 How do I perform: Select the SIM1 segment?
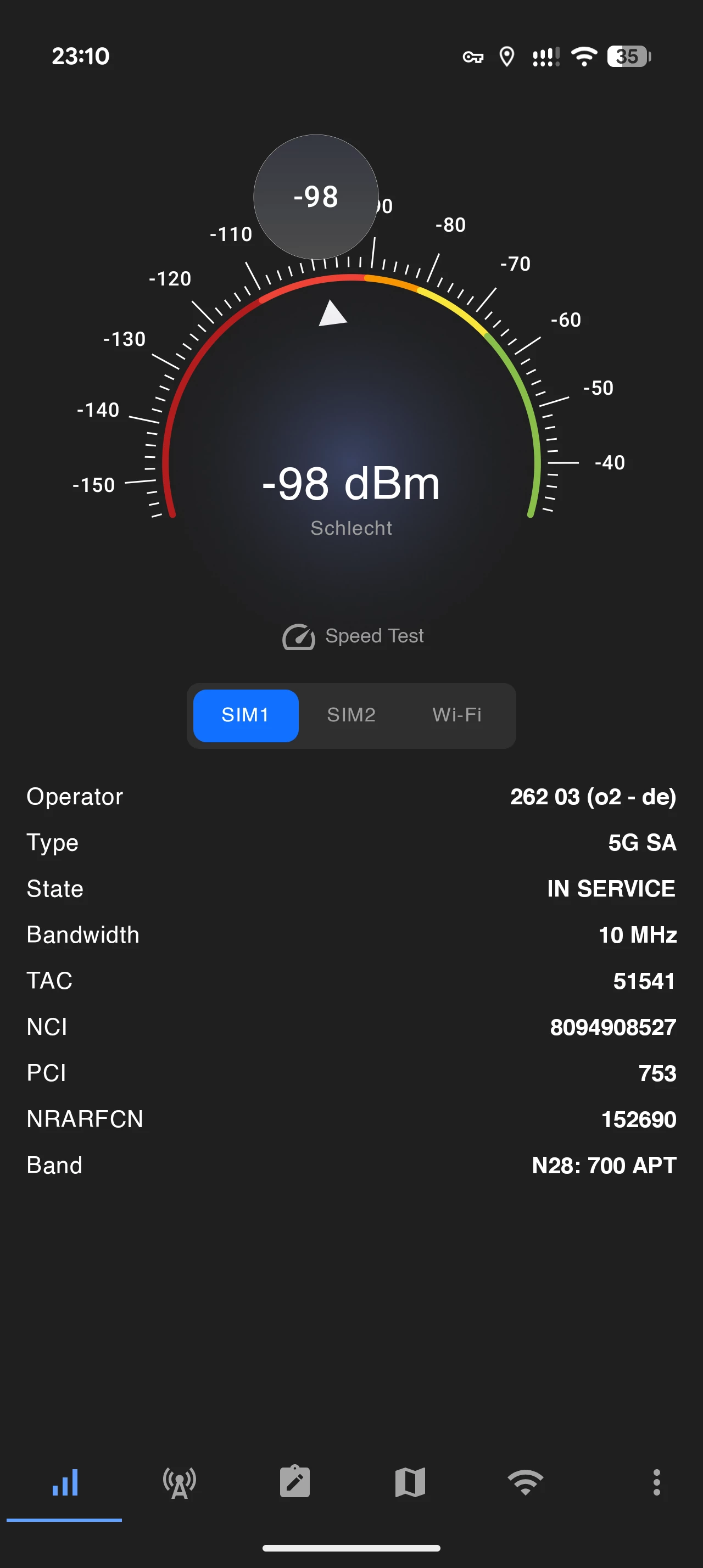tap(246, 715)
